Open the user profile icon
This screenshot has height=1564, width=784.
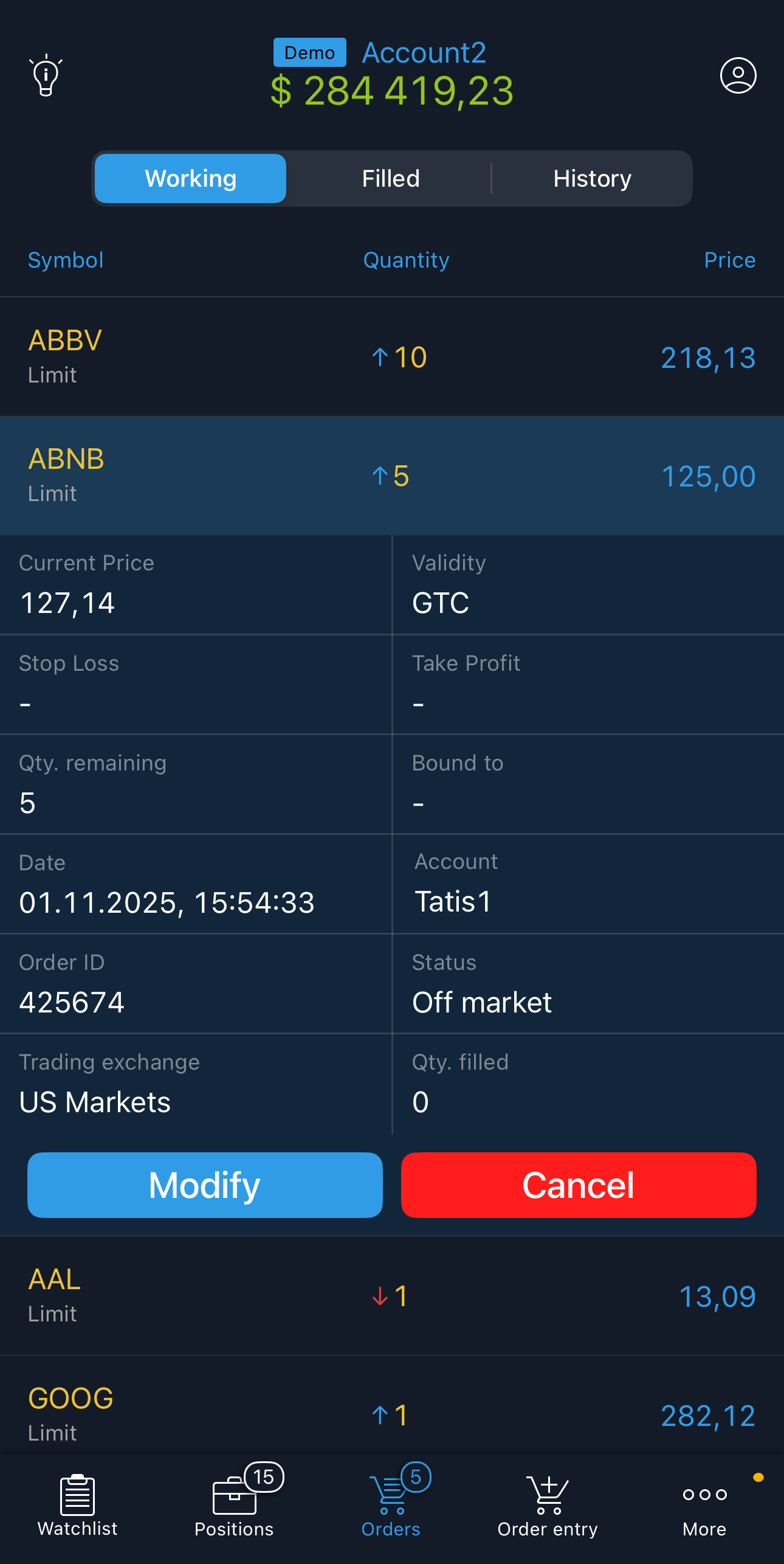[738, 75]
